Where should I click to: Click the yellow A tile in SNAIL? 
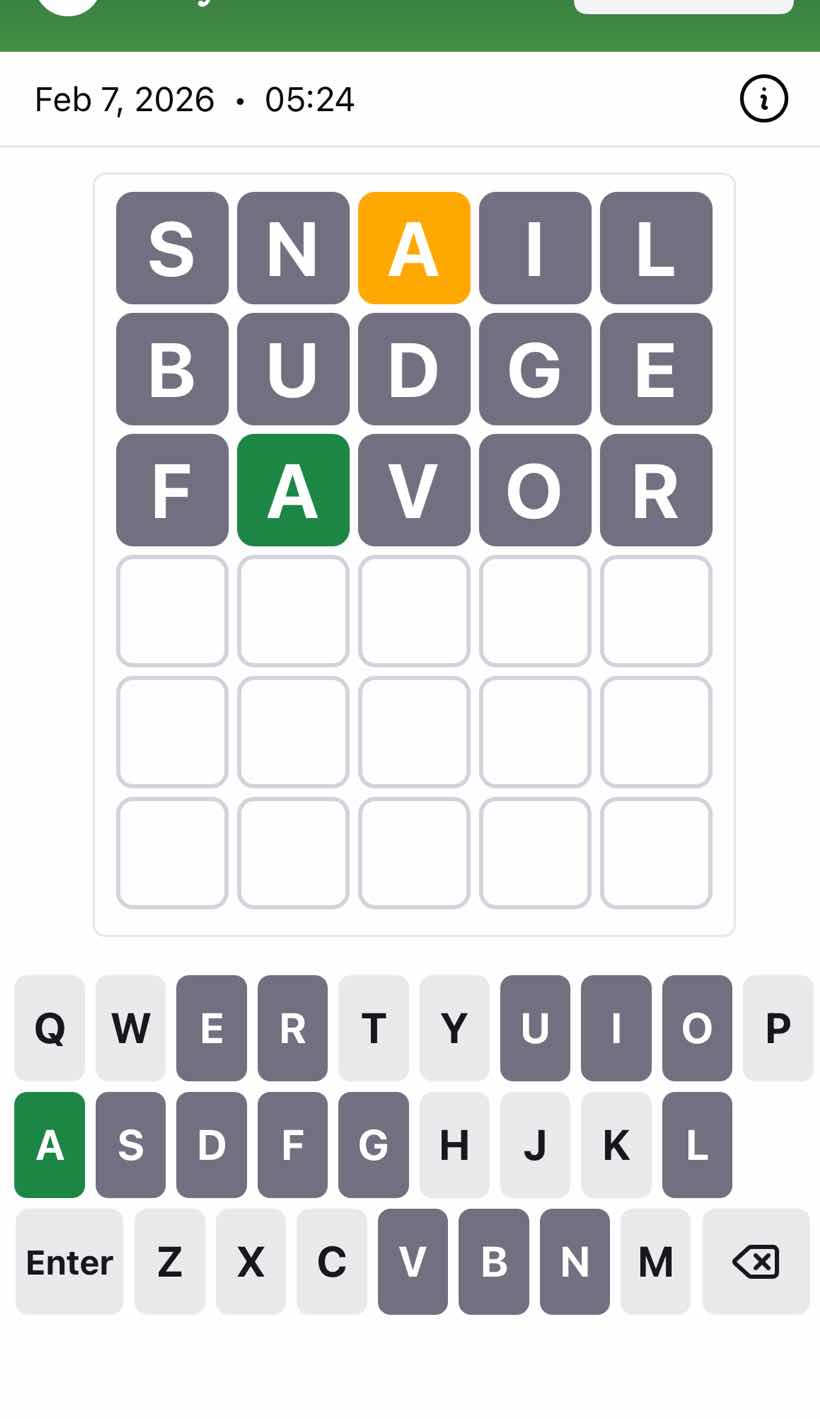tap(414, 249)
